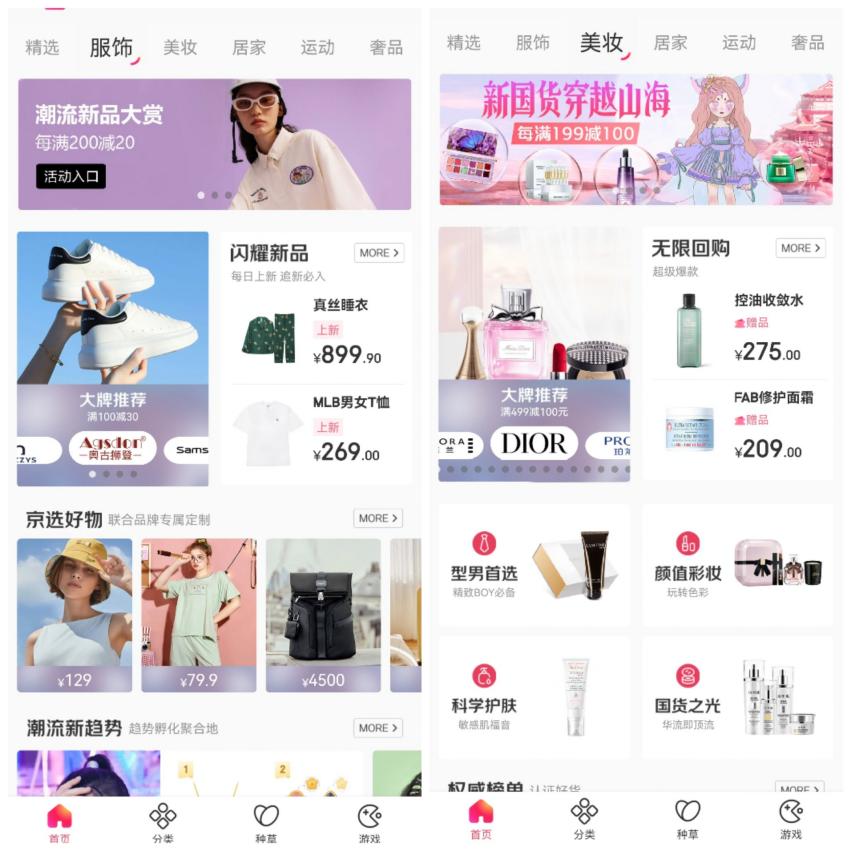Open MORE beside 京选好物

pos(378,518)
